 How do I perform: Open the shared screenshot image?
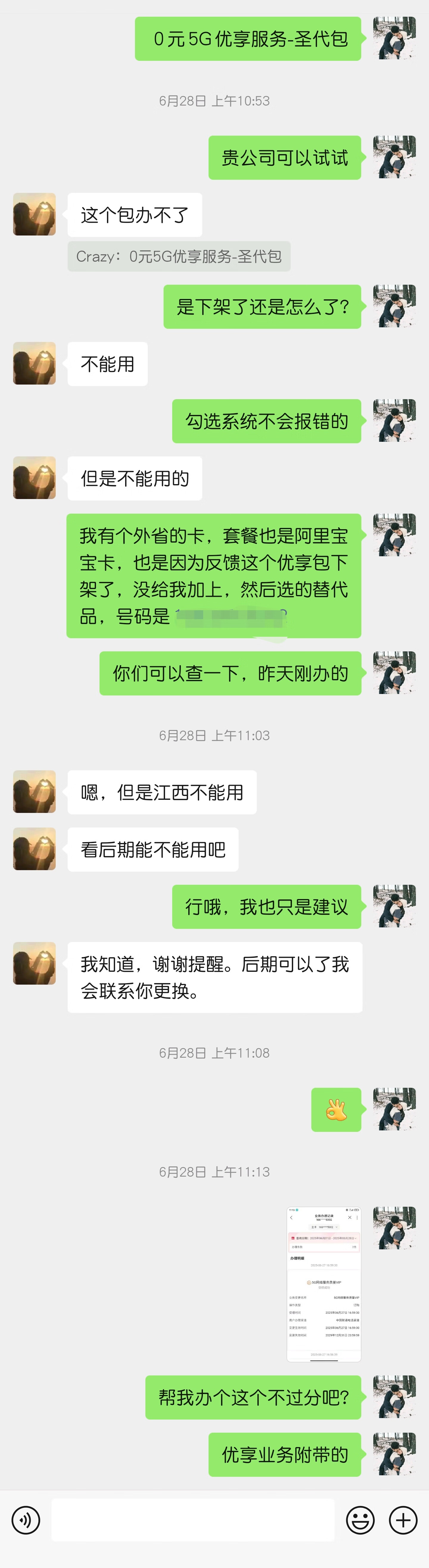click(324, 1283)
